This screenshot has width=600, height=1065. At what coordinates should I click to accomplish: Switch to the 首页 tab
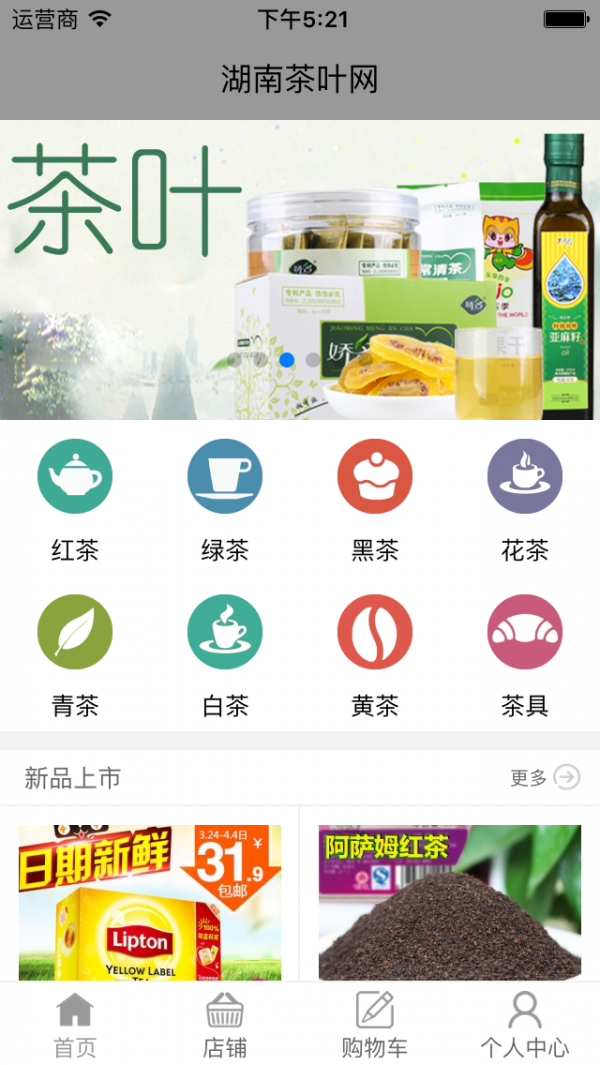click(x=75, y=1025)
